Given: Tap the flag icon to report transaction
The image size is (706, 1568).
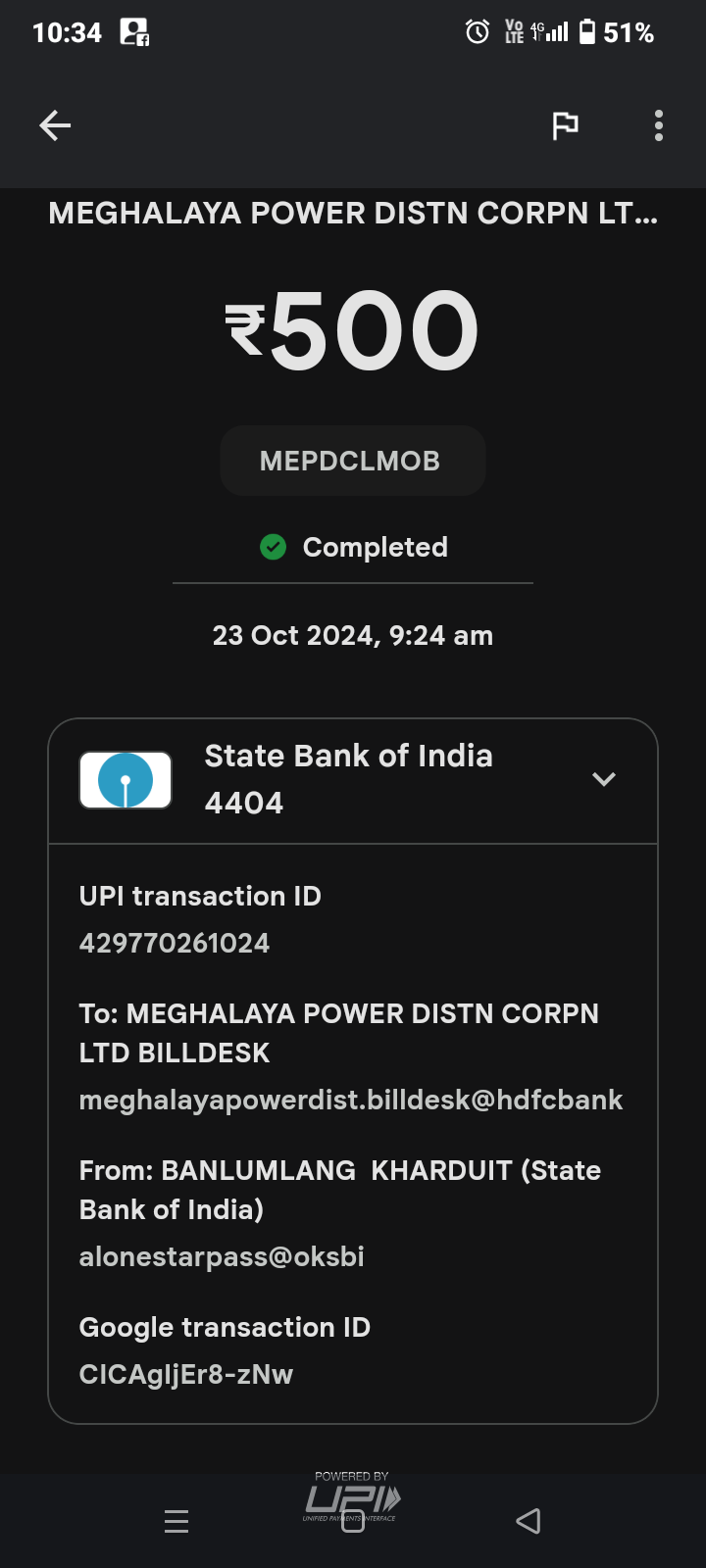Looking at the screenshot, I should click(565, 125).
